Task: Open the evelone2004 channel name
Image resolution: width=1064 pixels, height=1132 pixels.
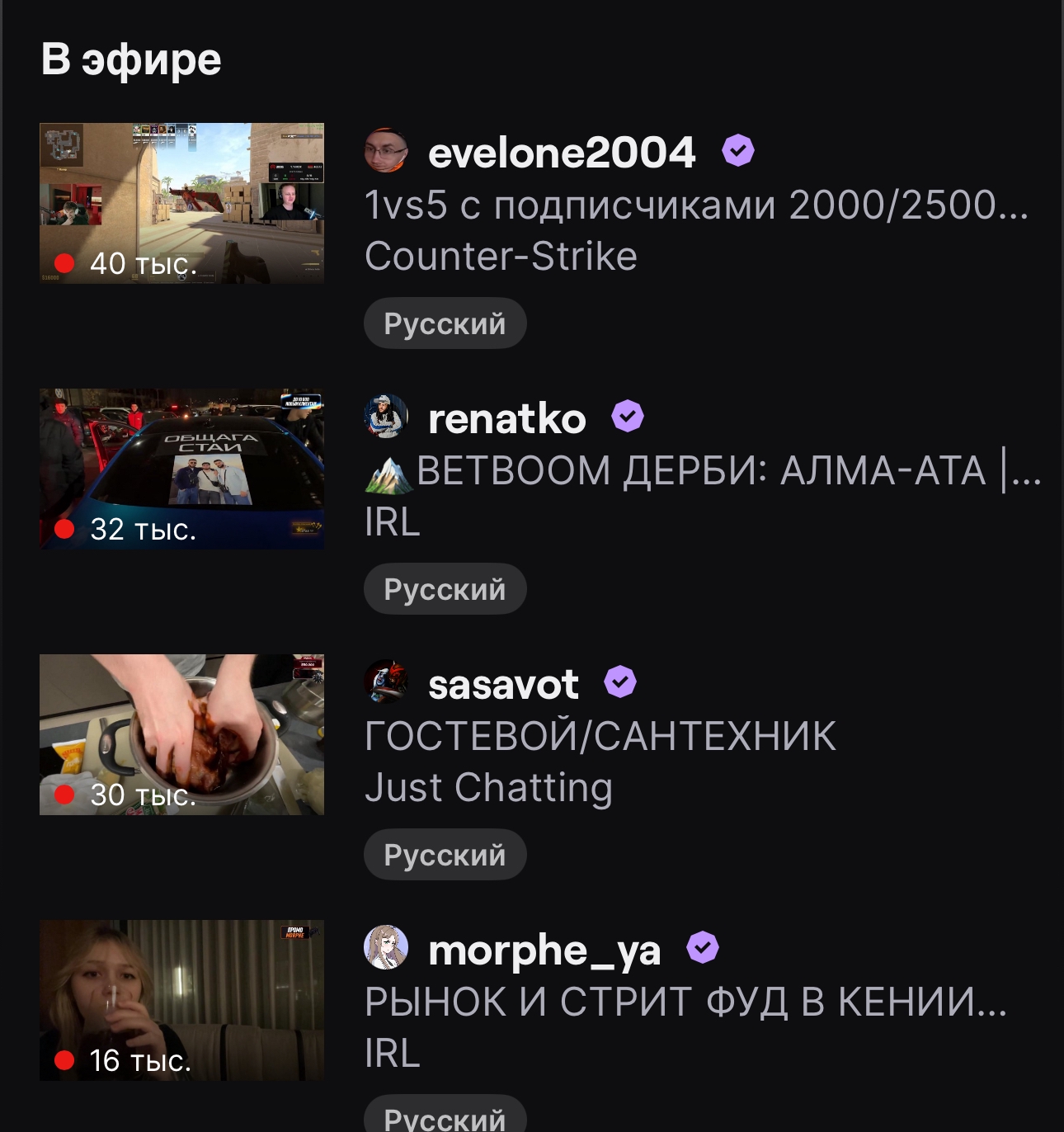Action: click(562, 153)
